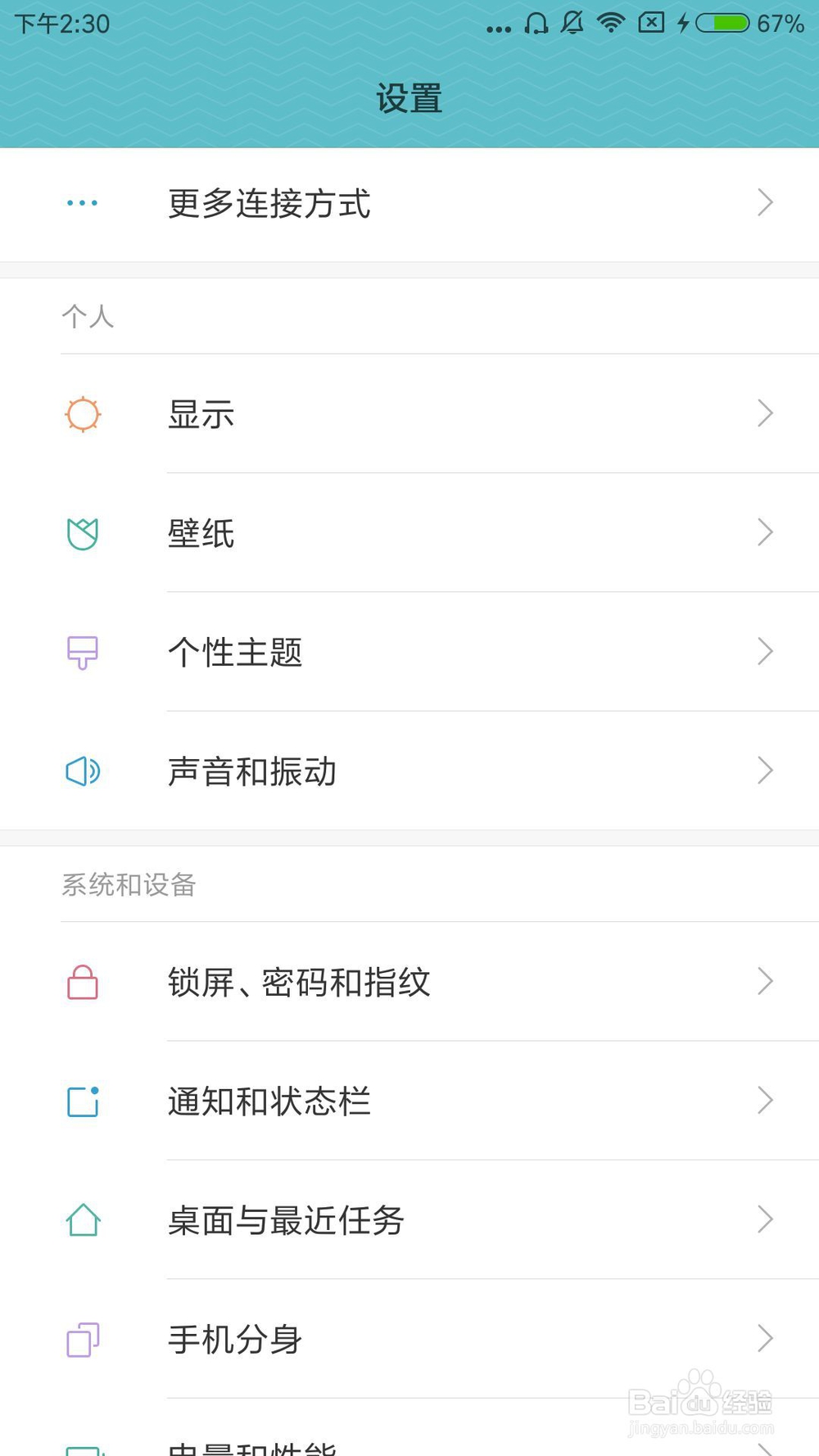The height and width of the screenshot is (1456, 819).
Task: Open 手机分身 settings
Action: coord(233,1340)
